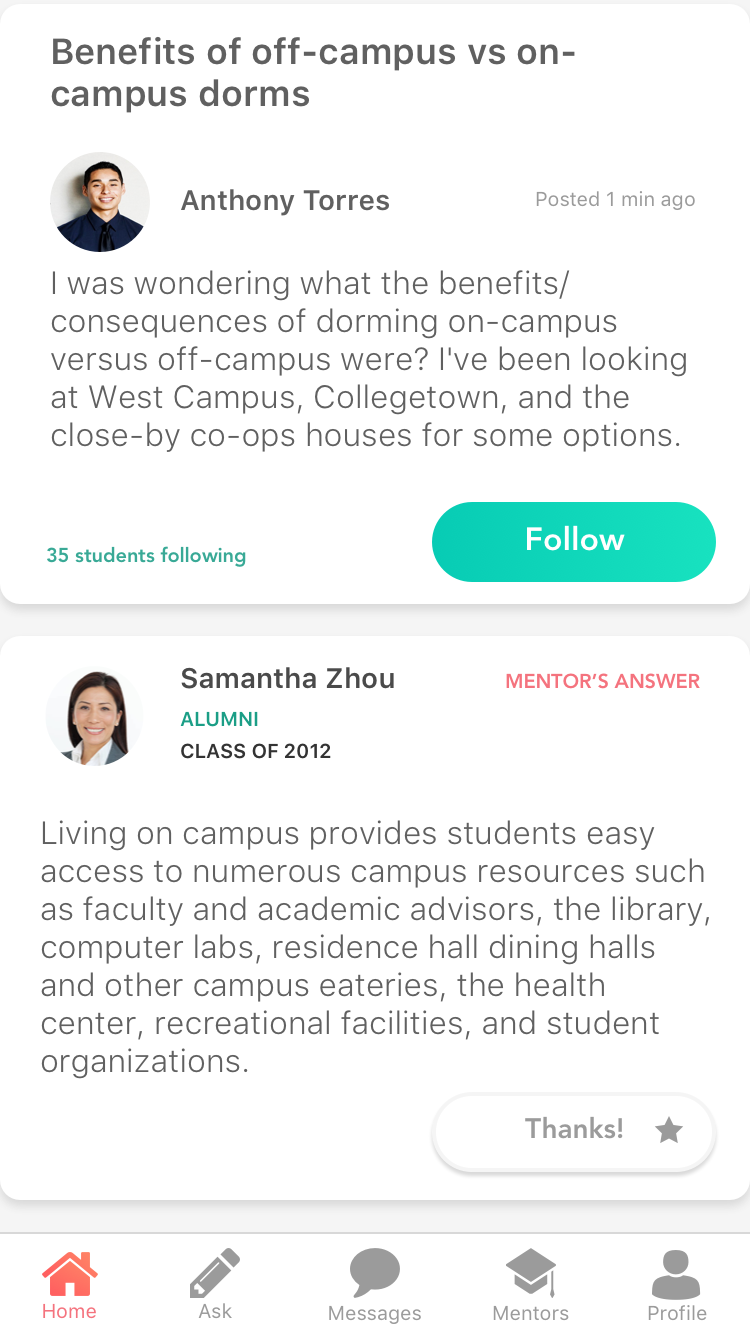Go to the Home tab
Image resolution: width=750 pixels, height=1334 pixels.
(70, 1285)
